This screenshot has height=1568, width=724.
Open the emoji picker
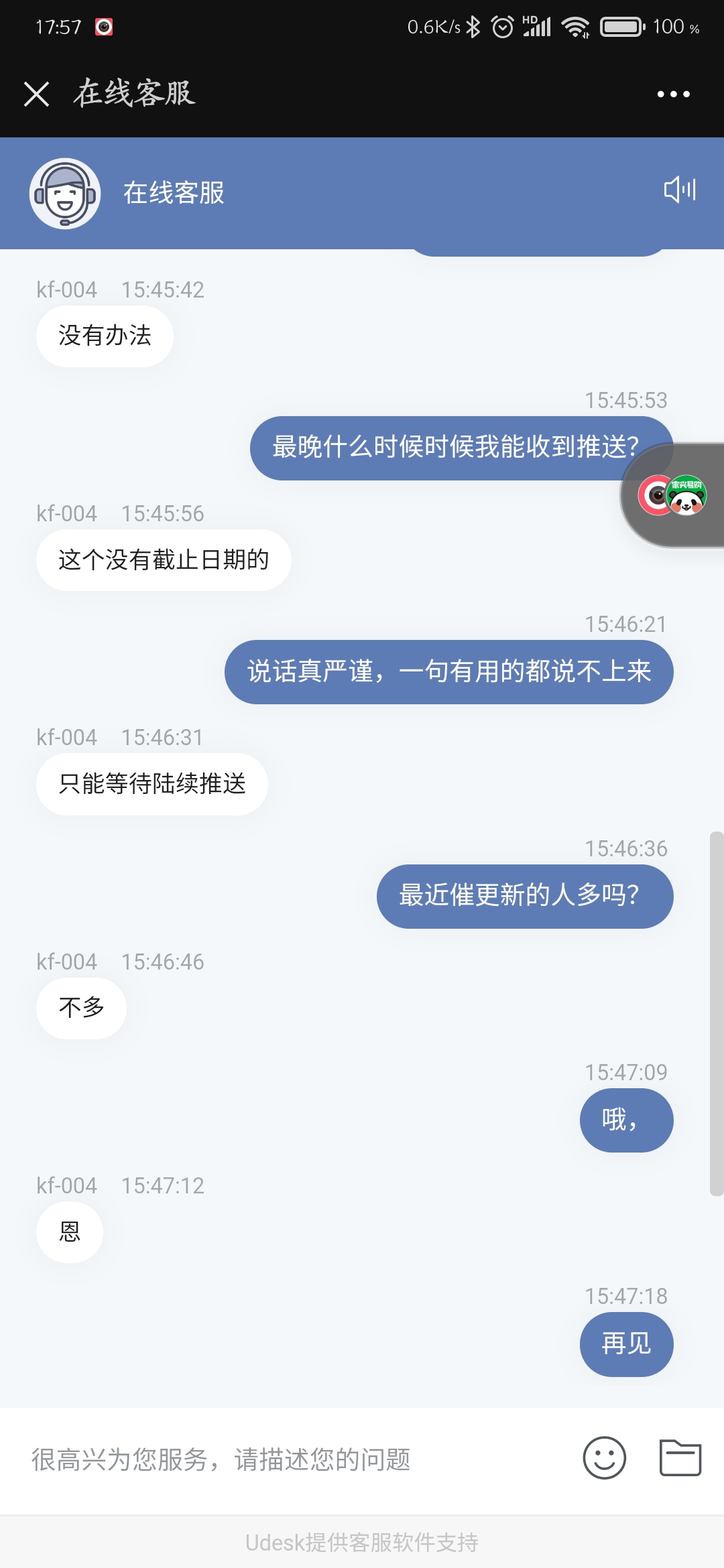(604, 1458)
